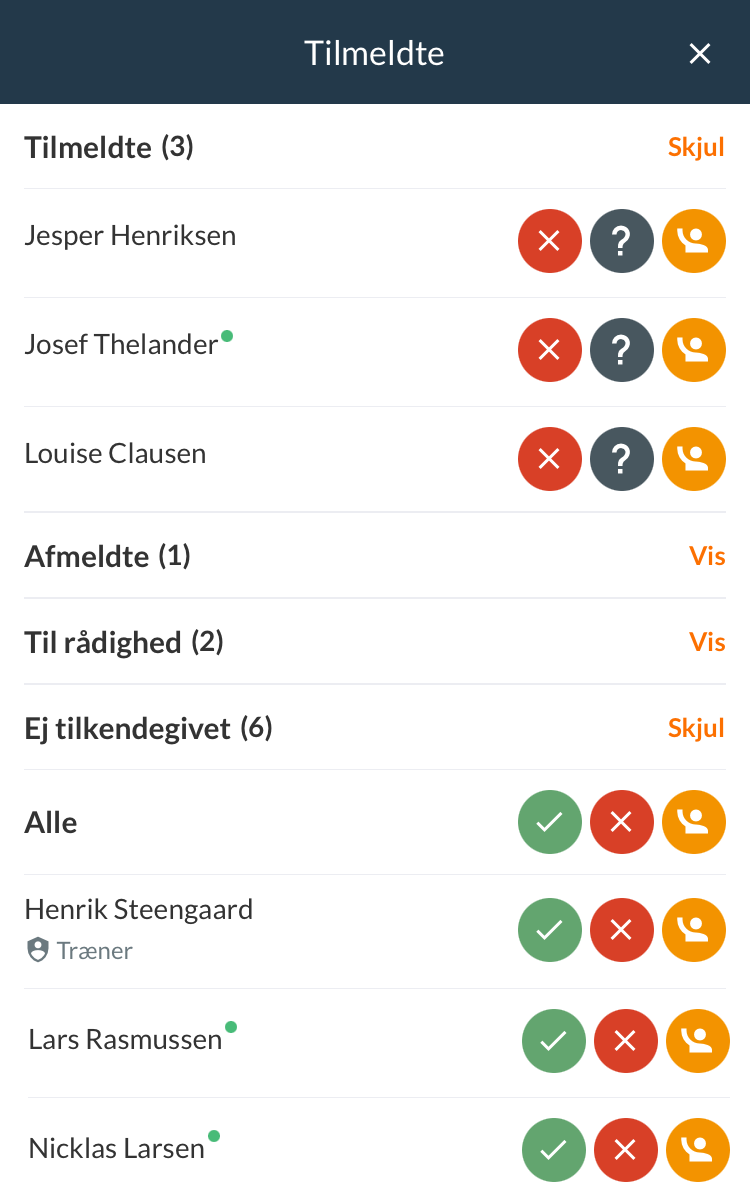Close the Tilmeldte dialog
This screenshot has height=1203, width=750.
click(x=700, y=54)
